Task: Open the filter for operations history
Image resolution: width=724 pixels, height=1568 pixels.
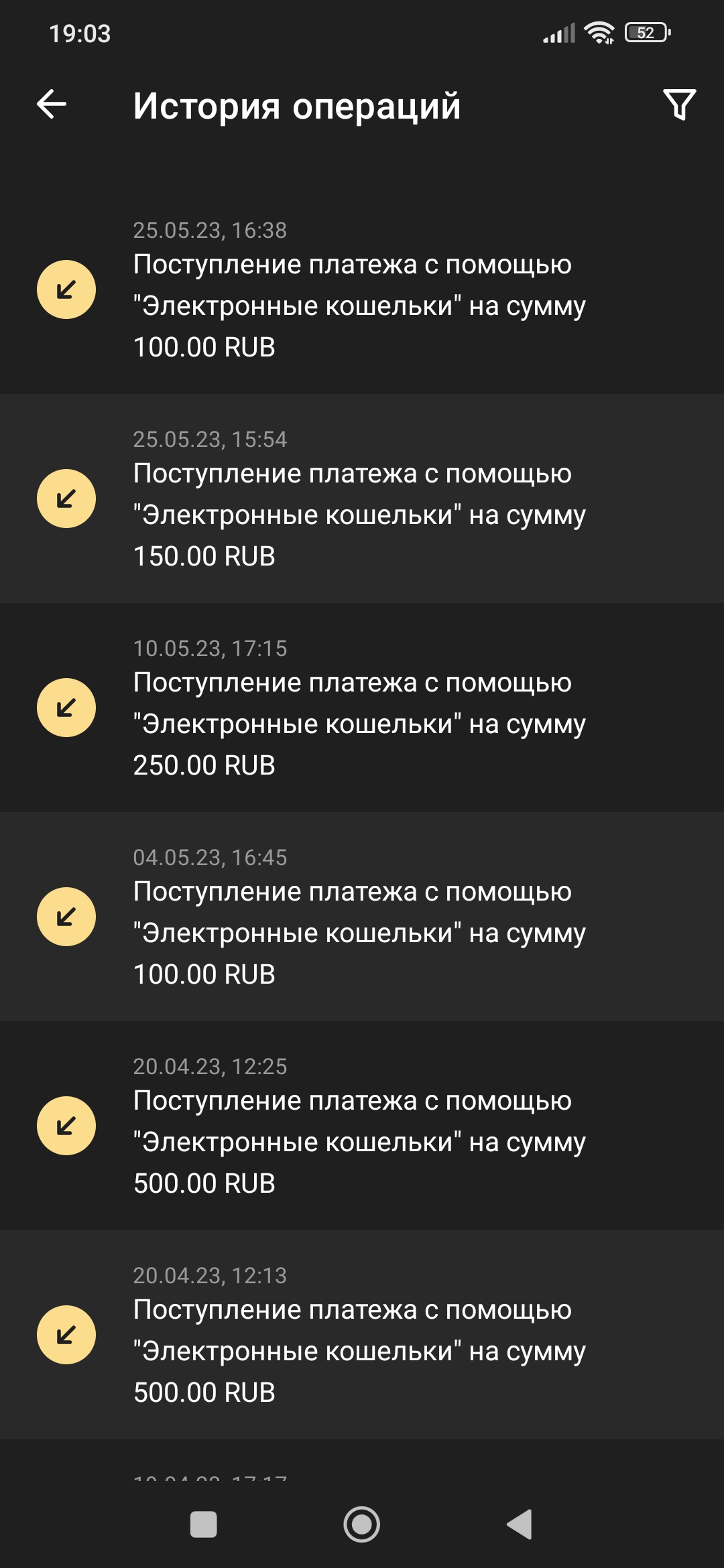Action: tap(679, 105)
